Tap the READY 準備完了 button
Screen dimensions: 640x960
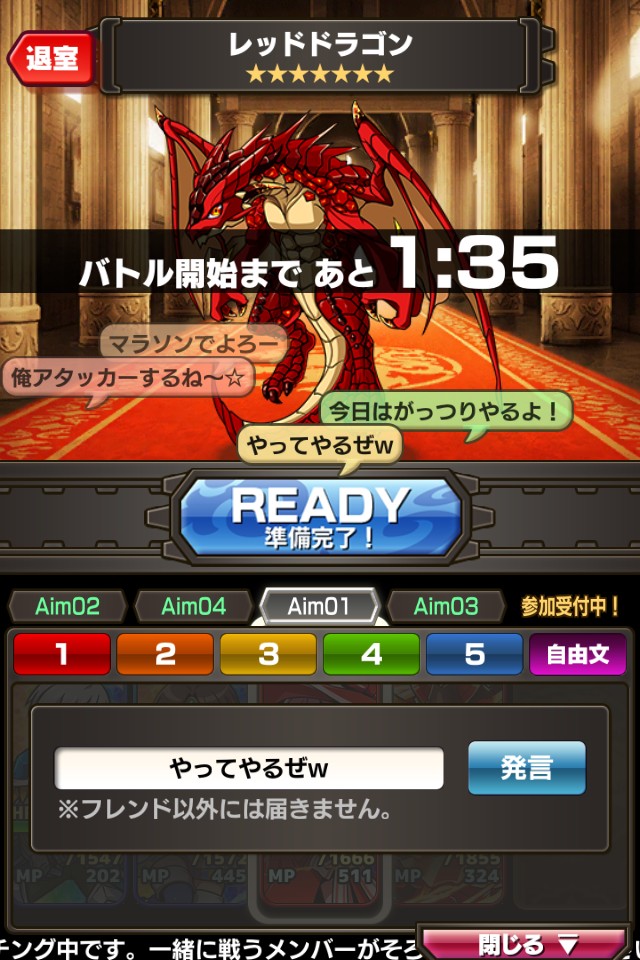point(320,516)
